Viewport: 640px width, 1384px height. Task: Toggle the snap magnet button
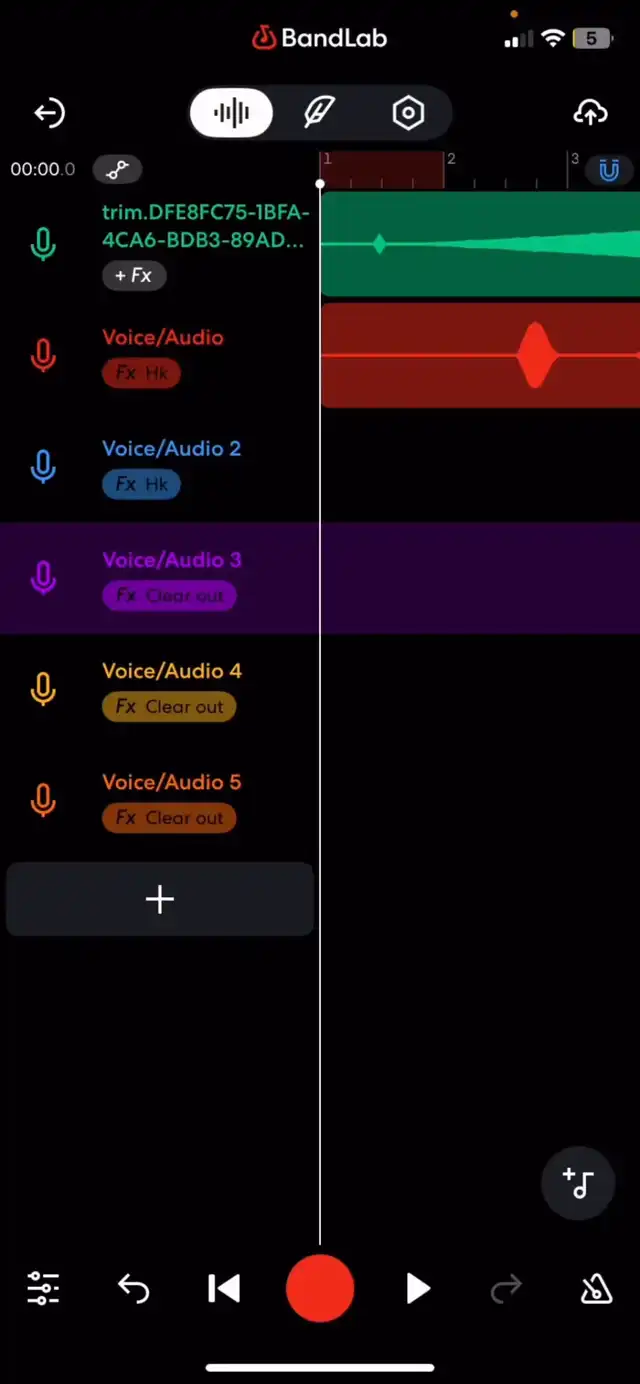click(x=608, y=170)
